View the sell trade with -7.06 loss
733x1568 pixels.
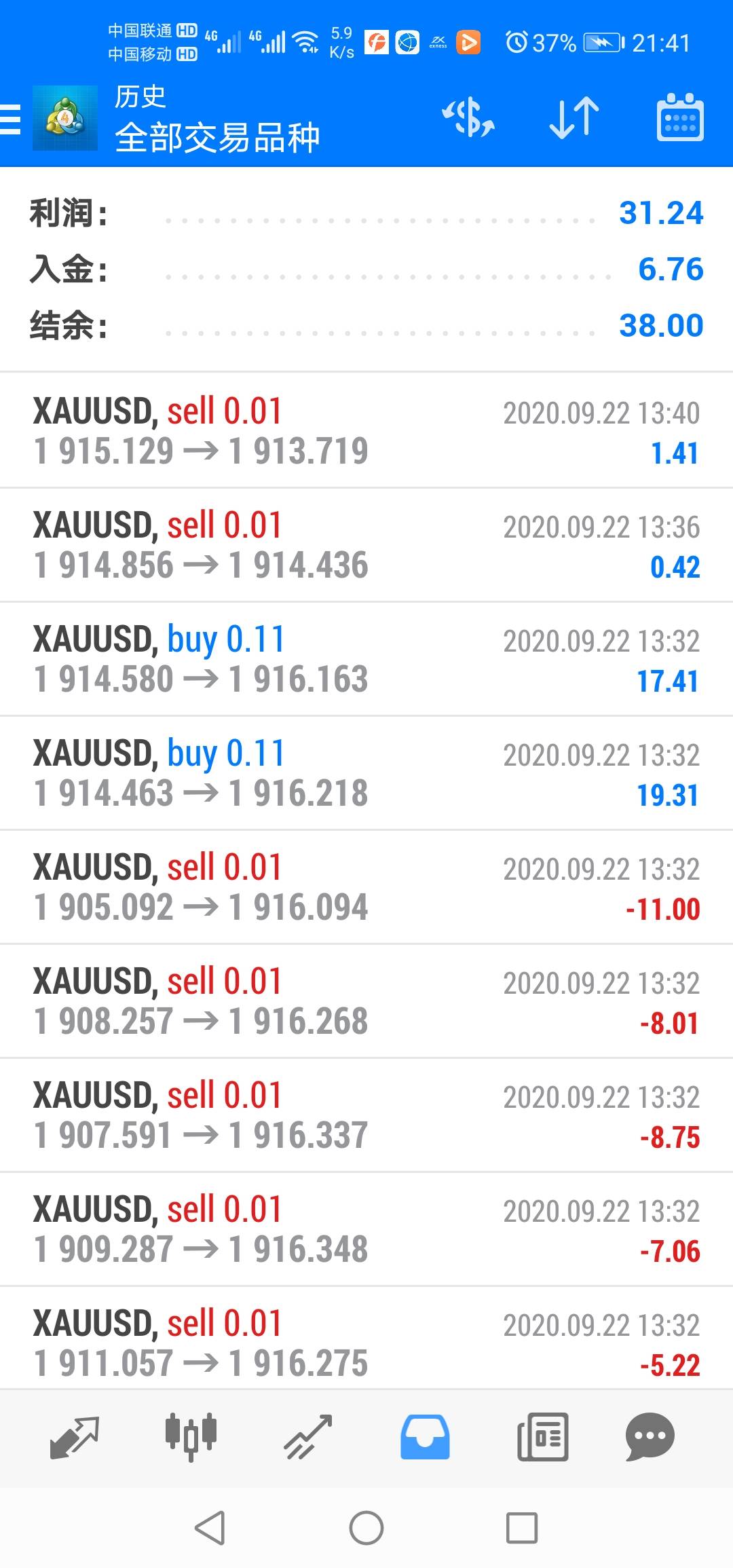point(366,1229)
